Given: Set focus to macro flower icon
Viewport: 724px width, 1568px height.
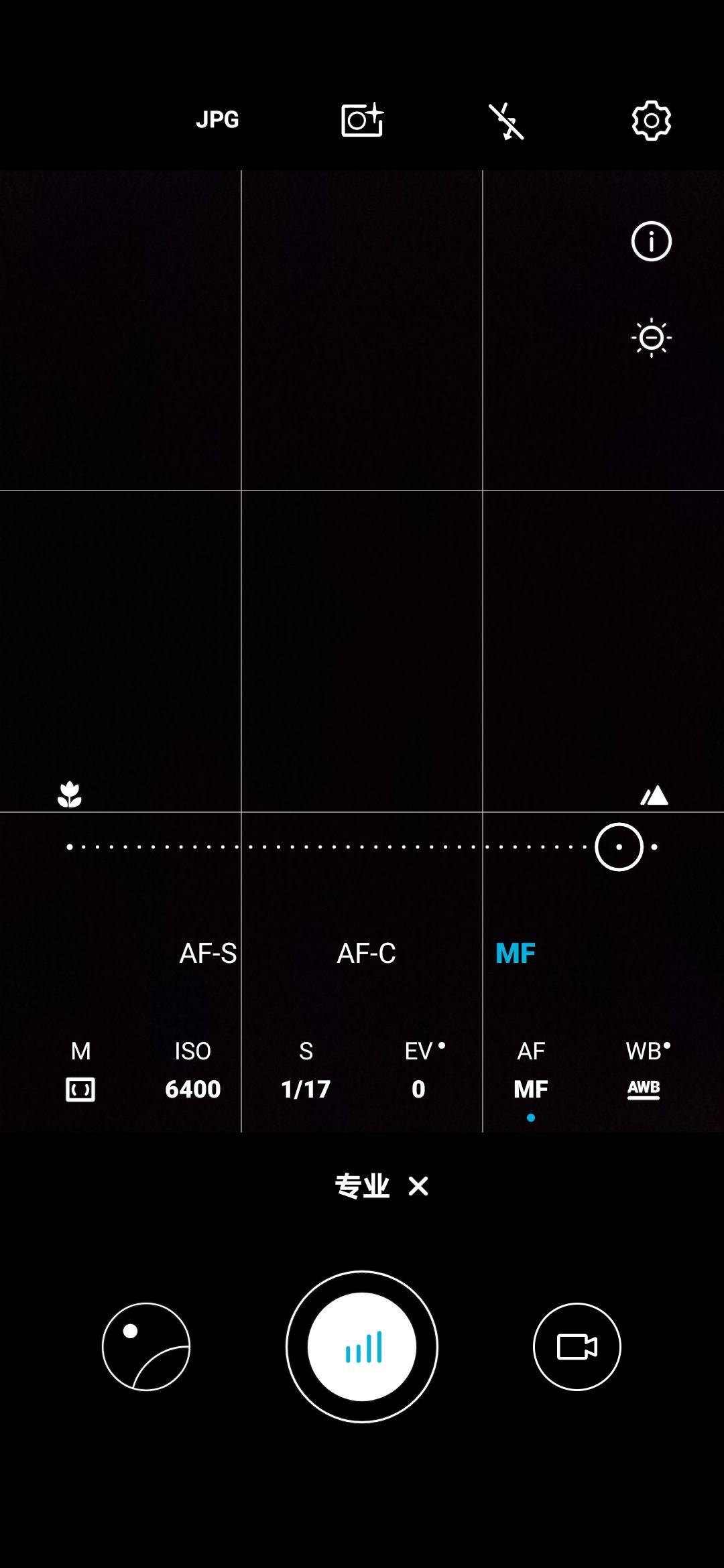Looking at the screenshot, I should pyautogui.click(x=70, y=795).
